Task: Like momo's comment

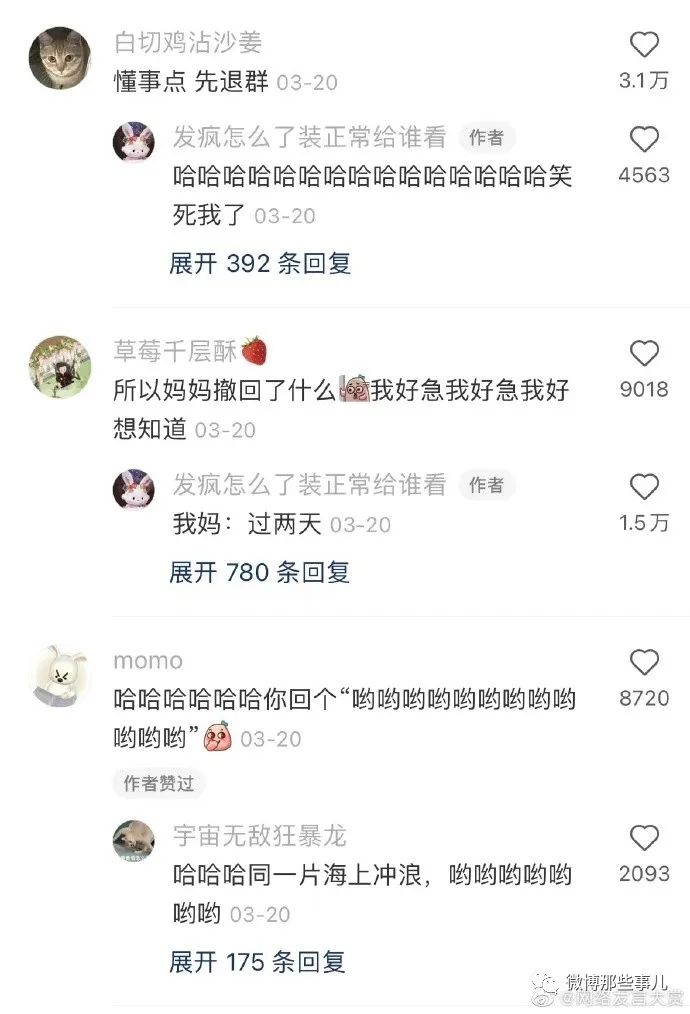Action: (x=645, y=662)
